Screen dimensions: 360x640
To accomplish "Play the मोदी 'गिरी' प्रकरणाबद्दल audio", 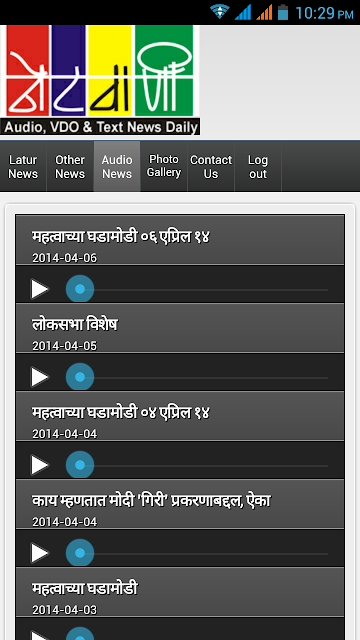I will (x=40, y=553).
